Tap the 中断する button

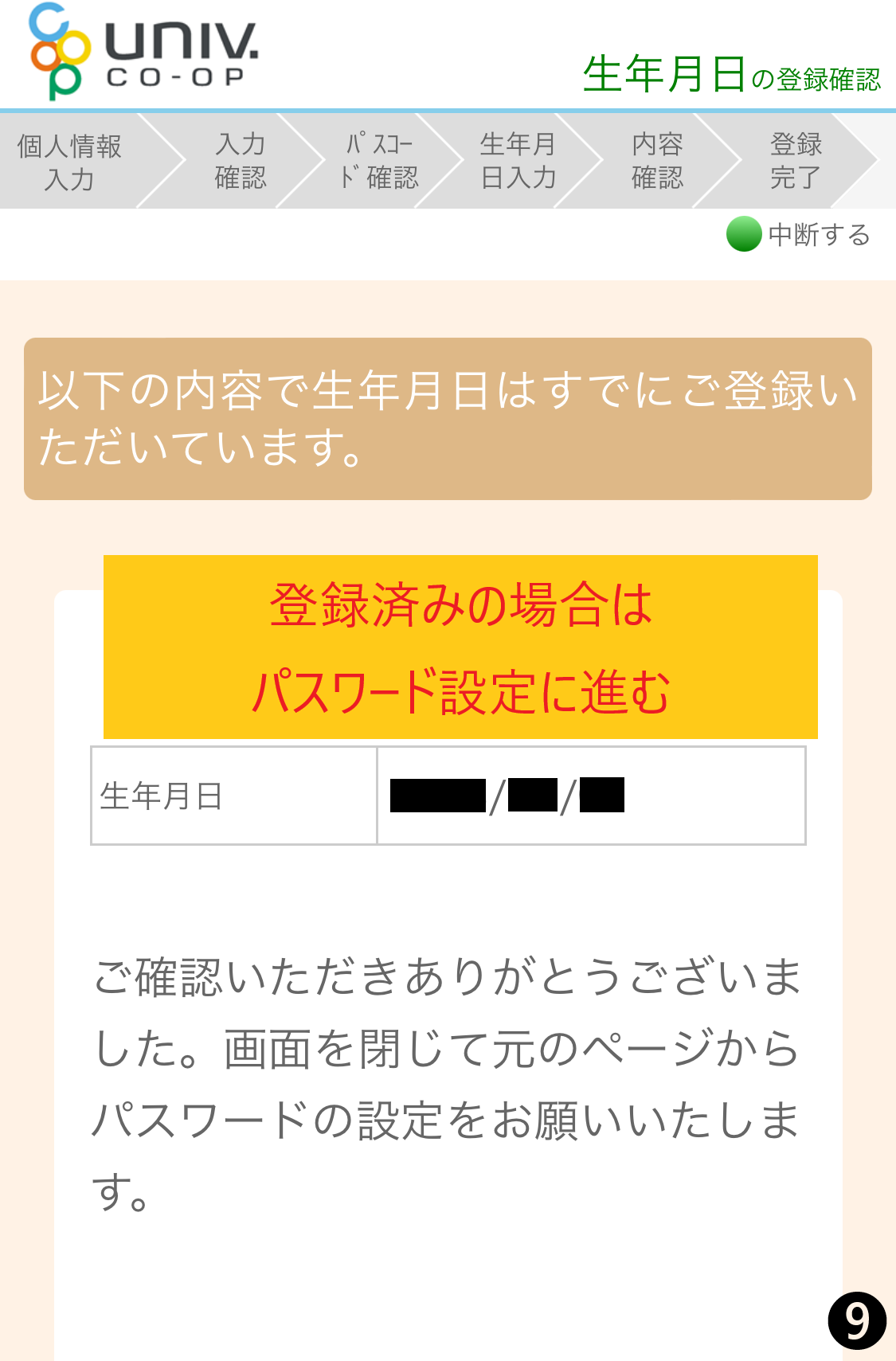[x=798, y=235]
